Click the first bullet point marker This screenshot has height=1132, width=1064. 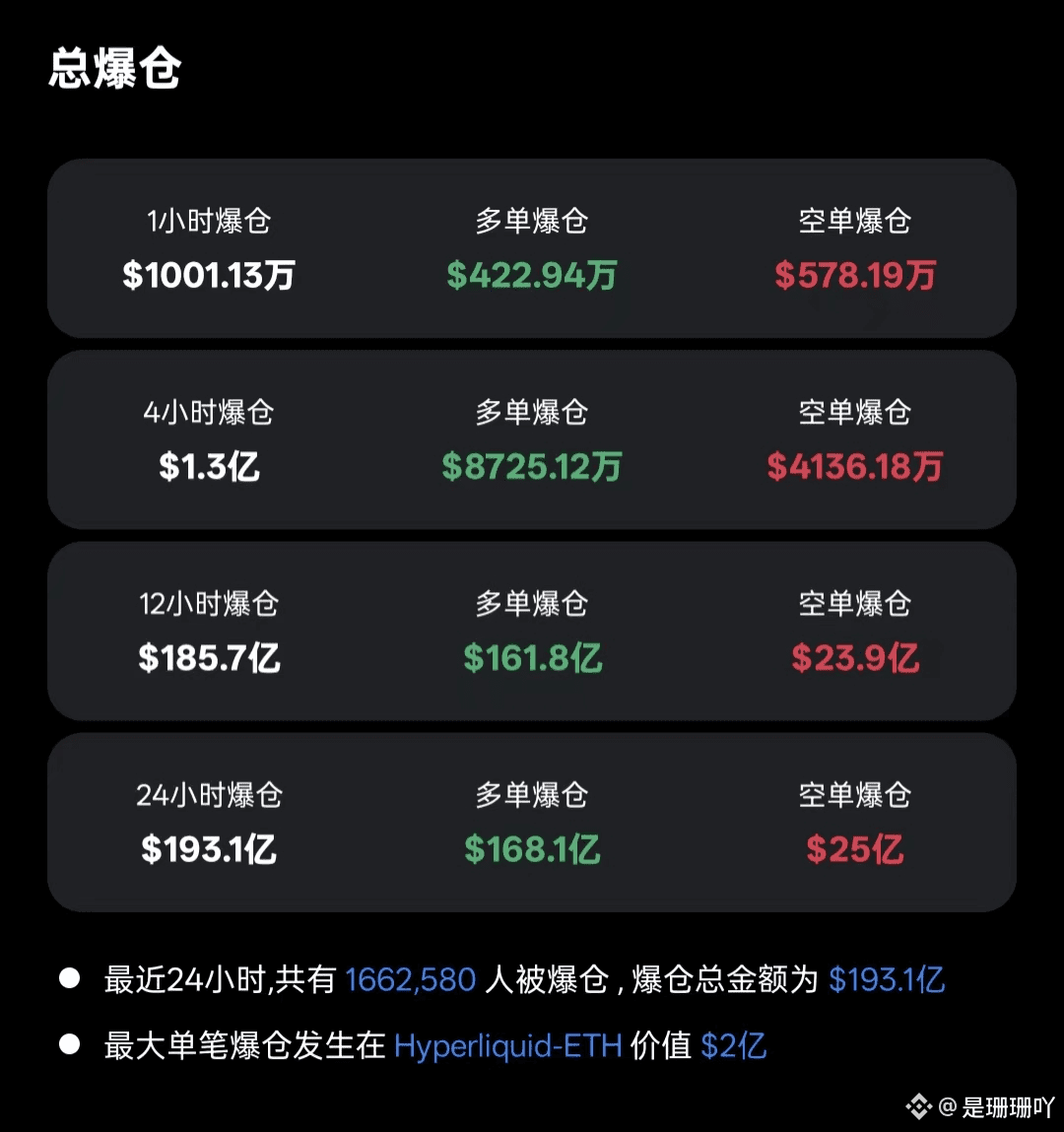(68, 978)
